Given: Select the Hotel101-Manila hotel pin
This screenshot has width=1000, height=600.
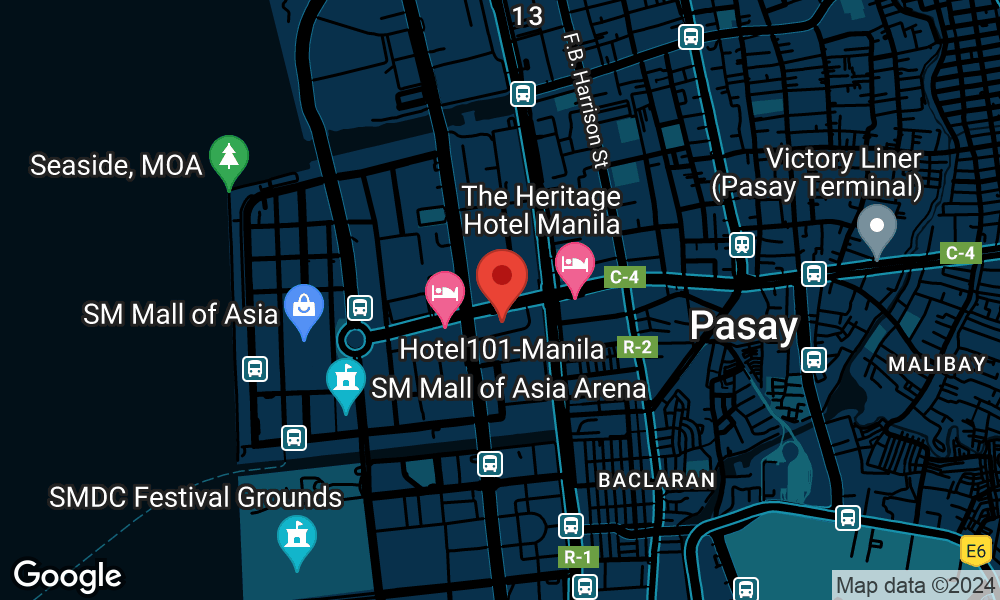Looking at the screenshot, I should tap(445, 293).
